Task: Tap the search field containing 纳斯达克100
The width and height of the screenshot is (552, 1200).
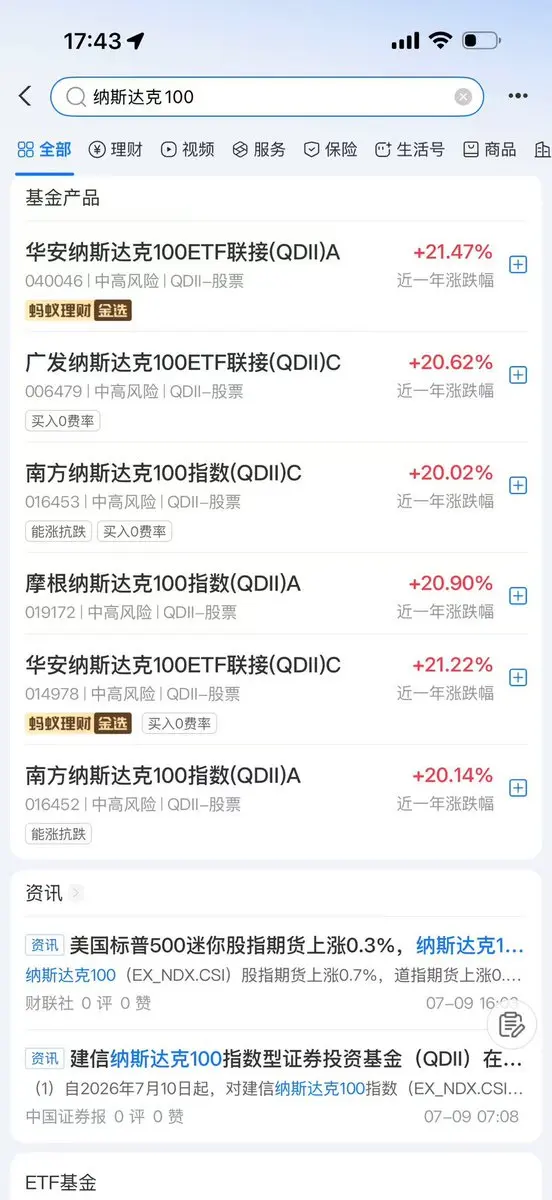Action: pyautogui.click(x=267, y=97)
